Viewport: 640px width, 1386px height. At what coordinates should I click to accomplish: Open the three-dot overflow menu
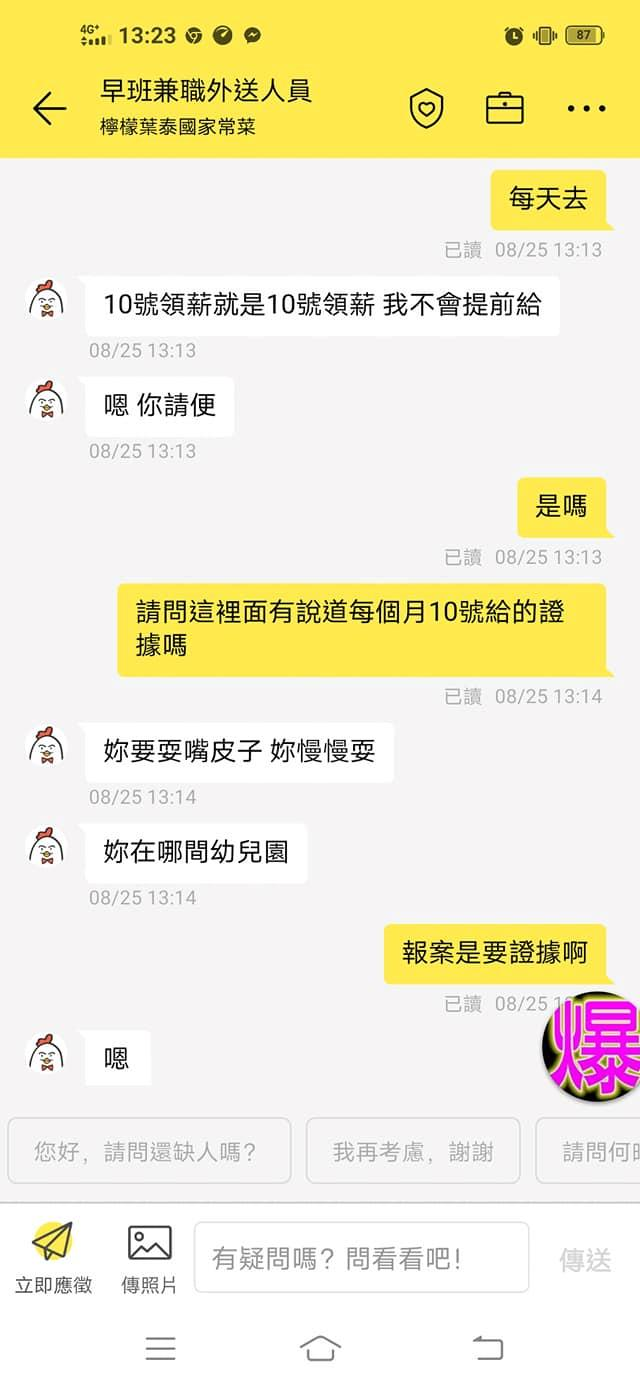click(586, 108)
